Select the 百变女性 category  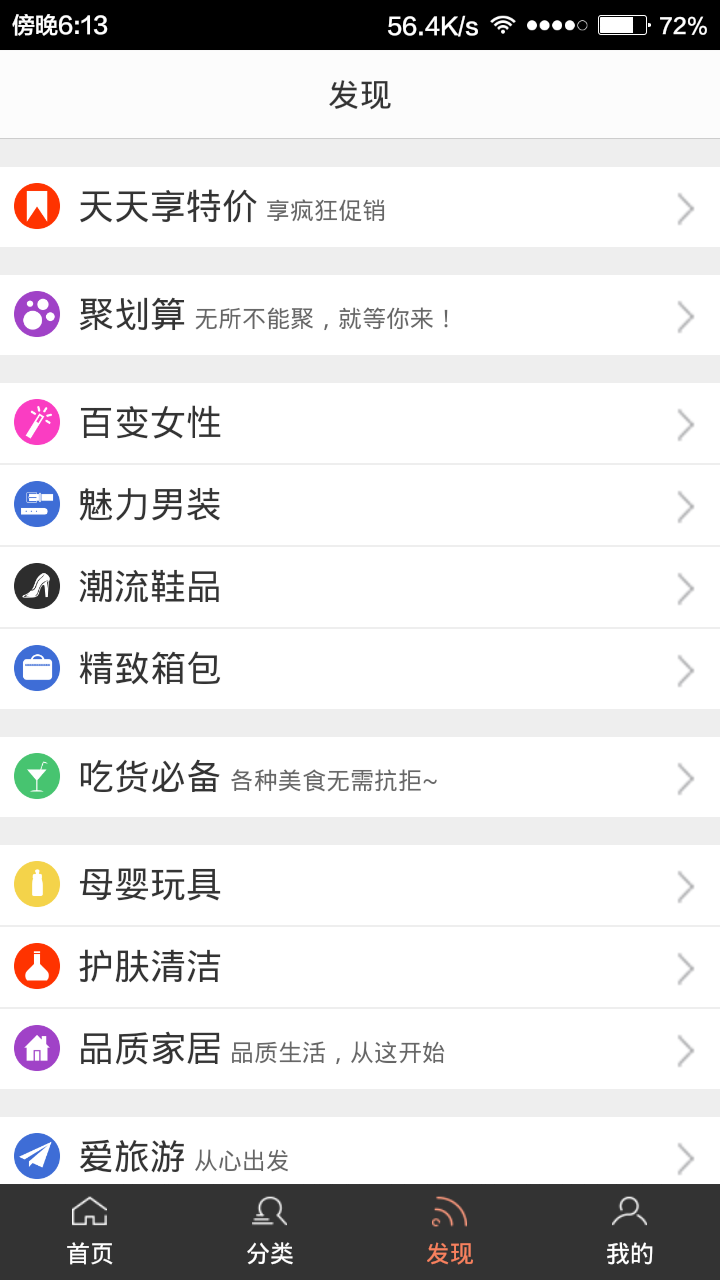[360, 423]
